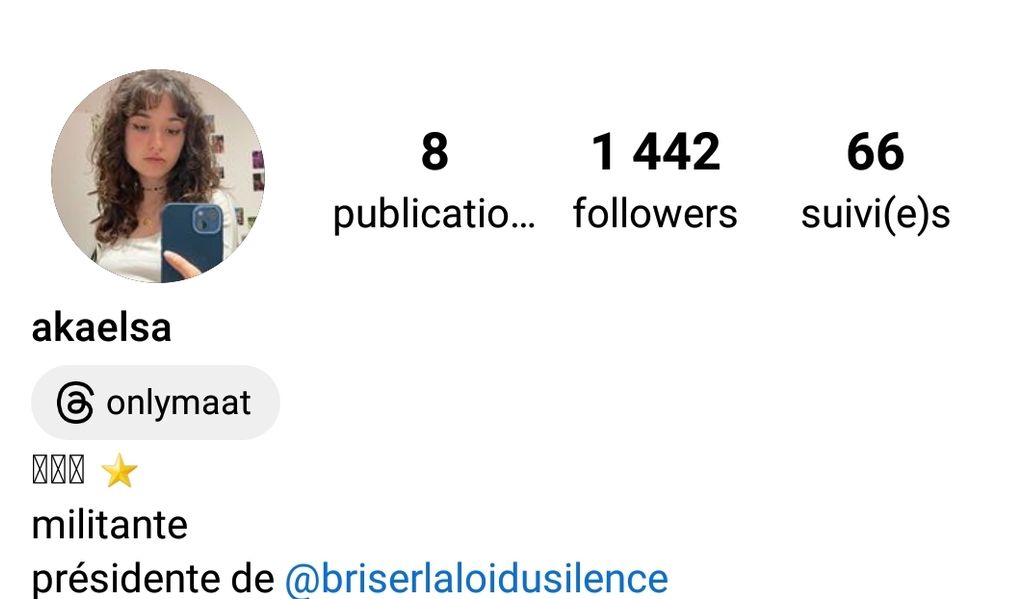Open the list of 1 442 followers

coord(655,182)
